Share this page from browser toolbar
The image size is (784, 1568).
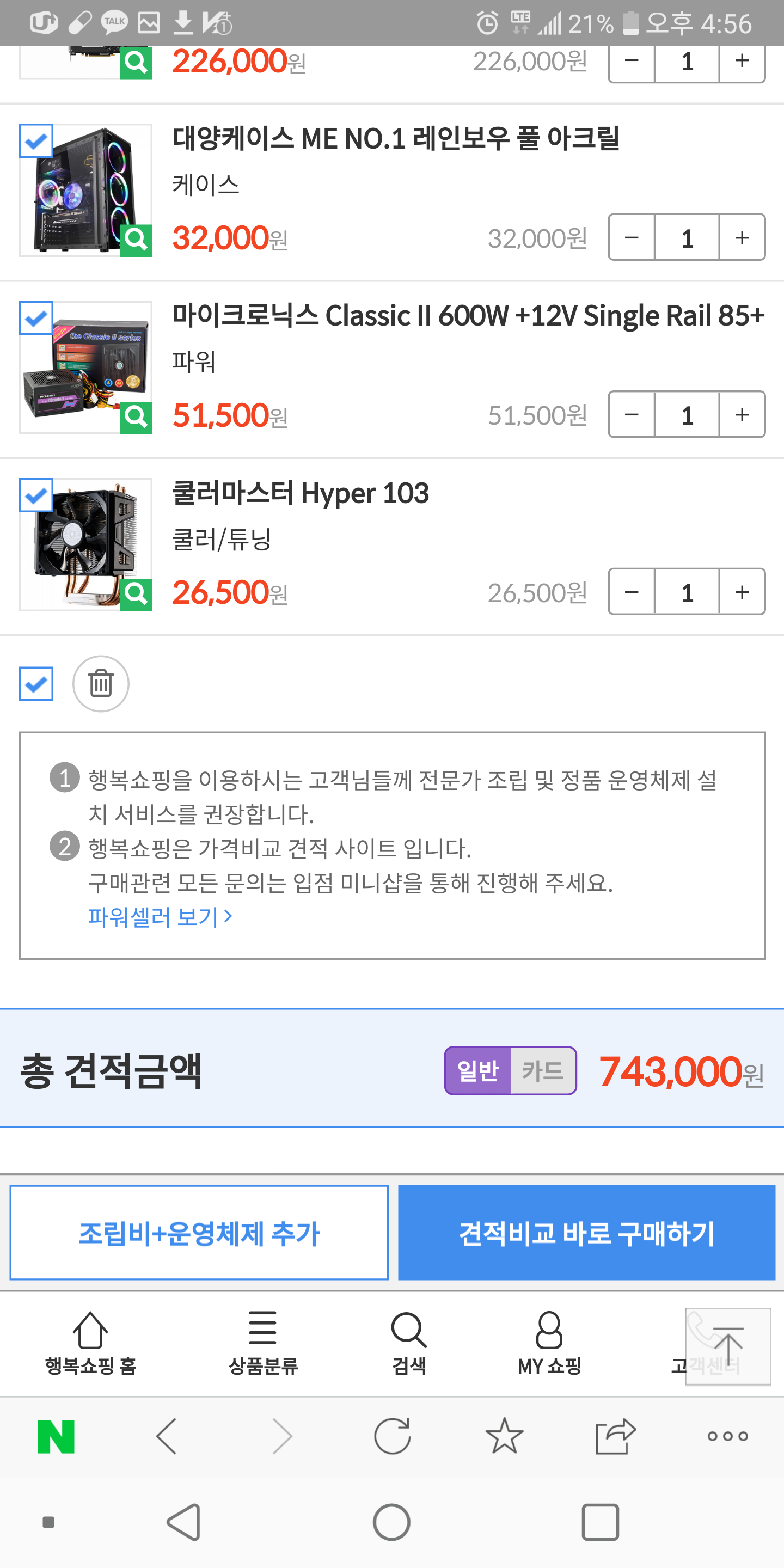tap(615, 1436)
